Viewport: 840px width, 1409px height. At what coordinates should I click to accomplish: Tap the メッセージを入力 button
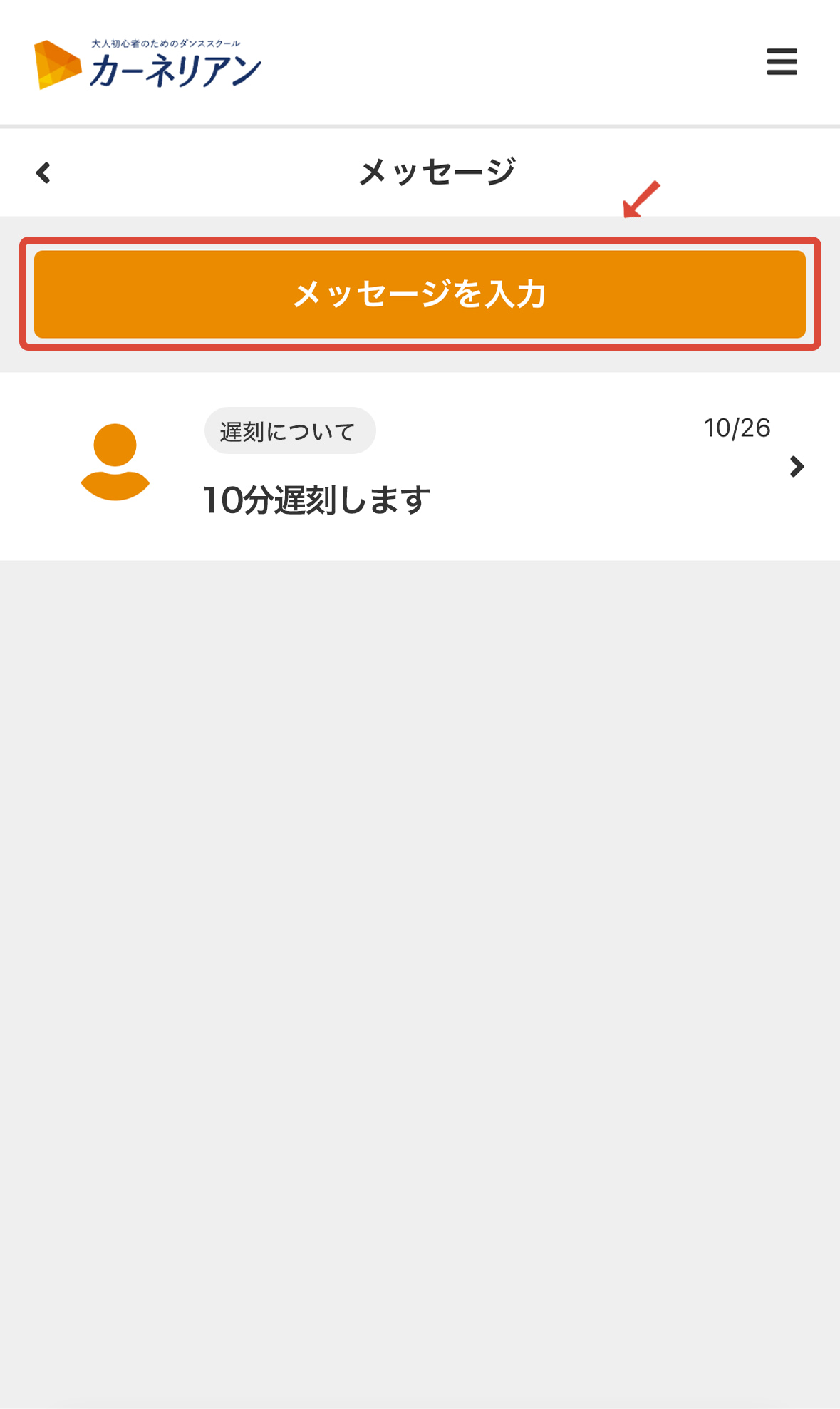pyautogui.click(x=420, y=294)
